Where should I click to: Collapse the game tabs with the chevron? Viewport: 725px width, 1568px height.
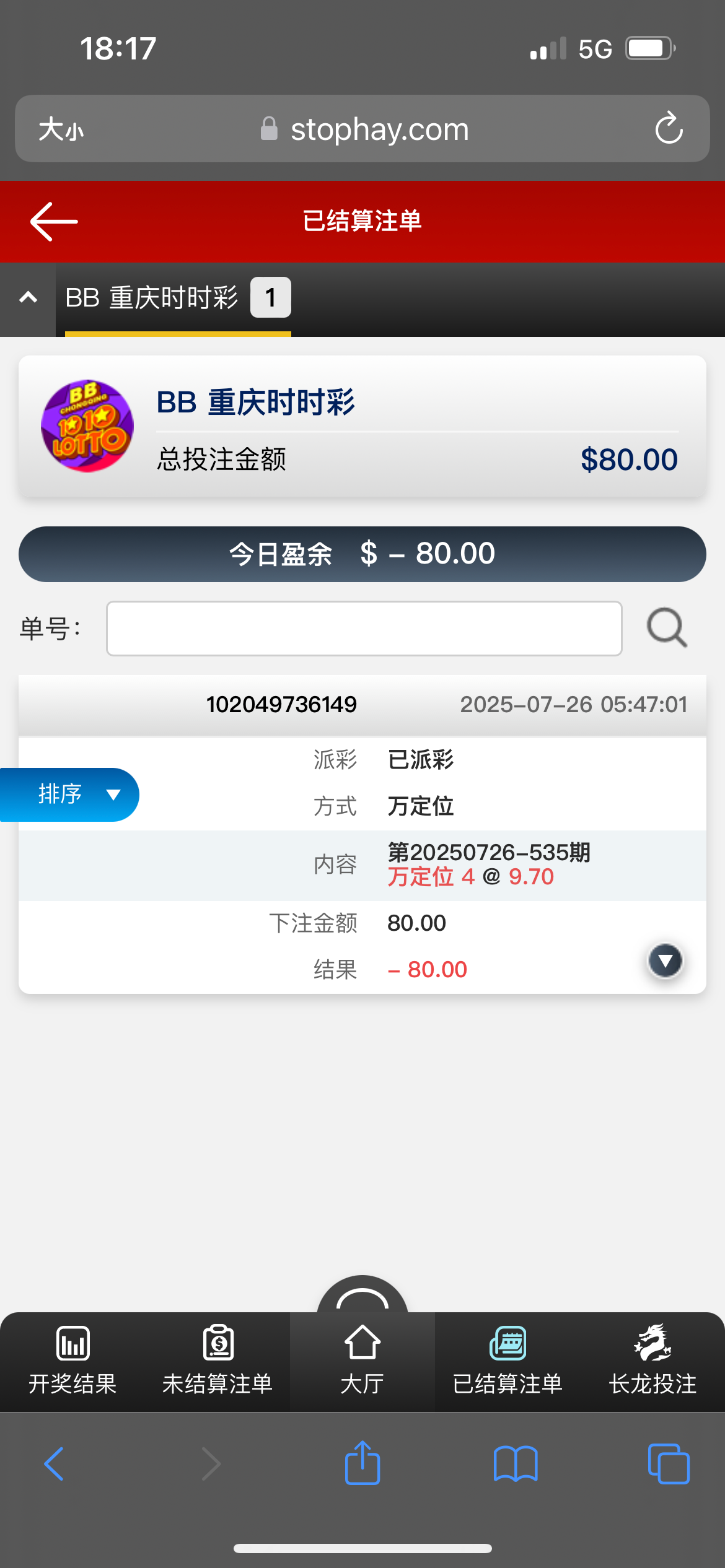click(28, 298)
